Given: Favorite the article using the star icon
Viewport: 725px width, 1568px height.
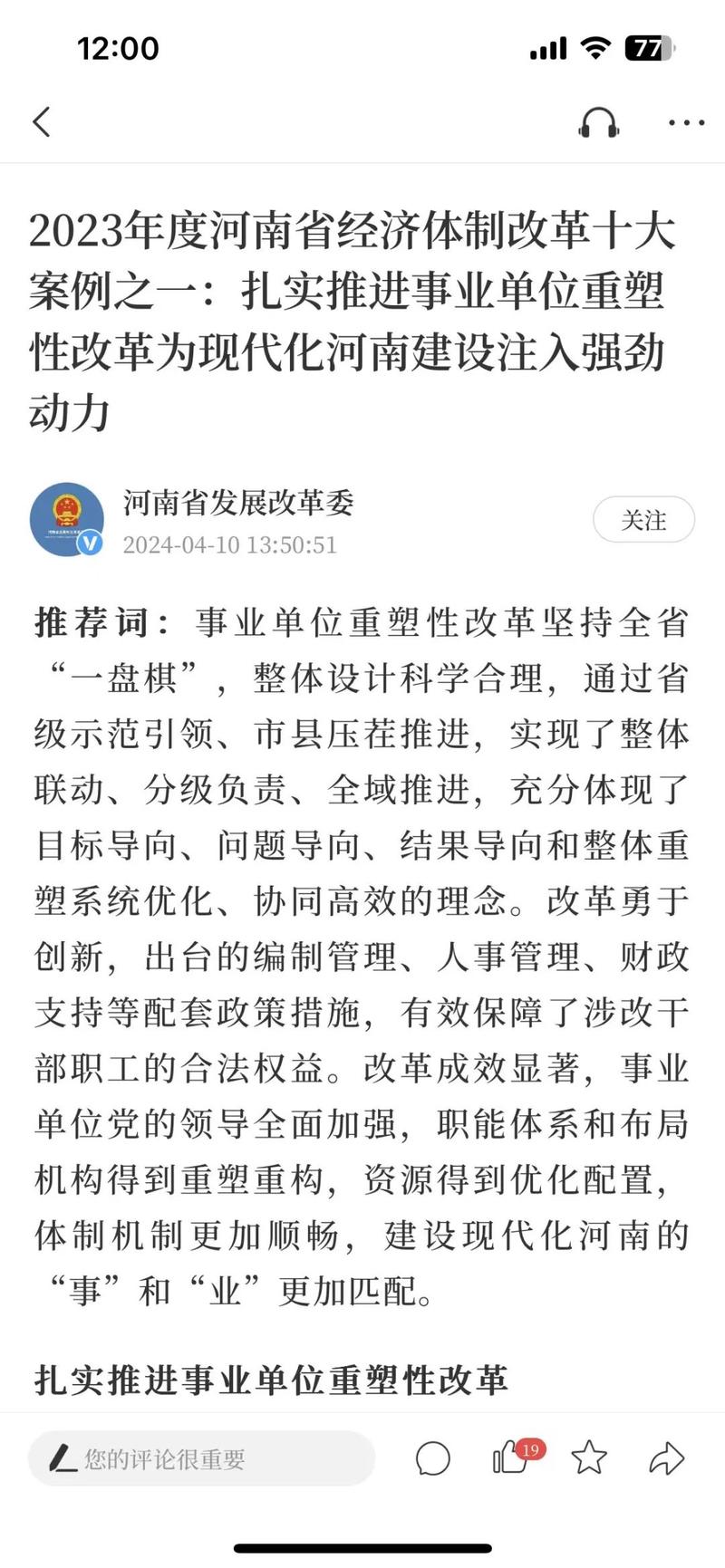Looking at the screenshot, I should tap(587, 1458).
